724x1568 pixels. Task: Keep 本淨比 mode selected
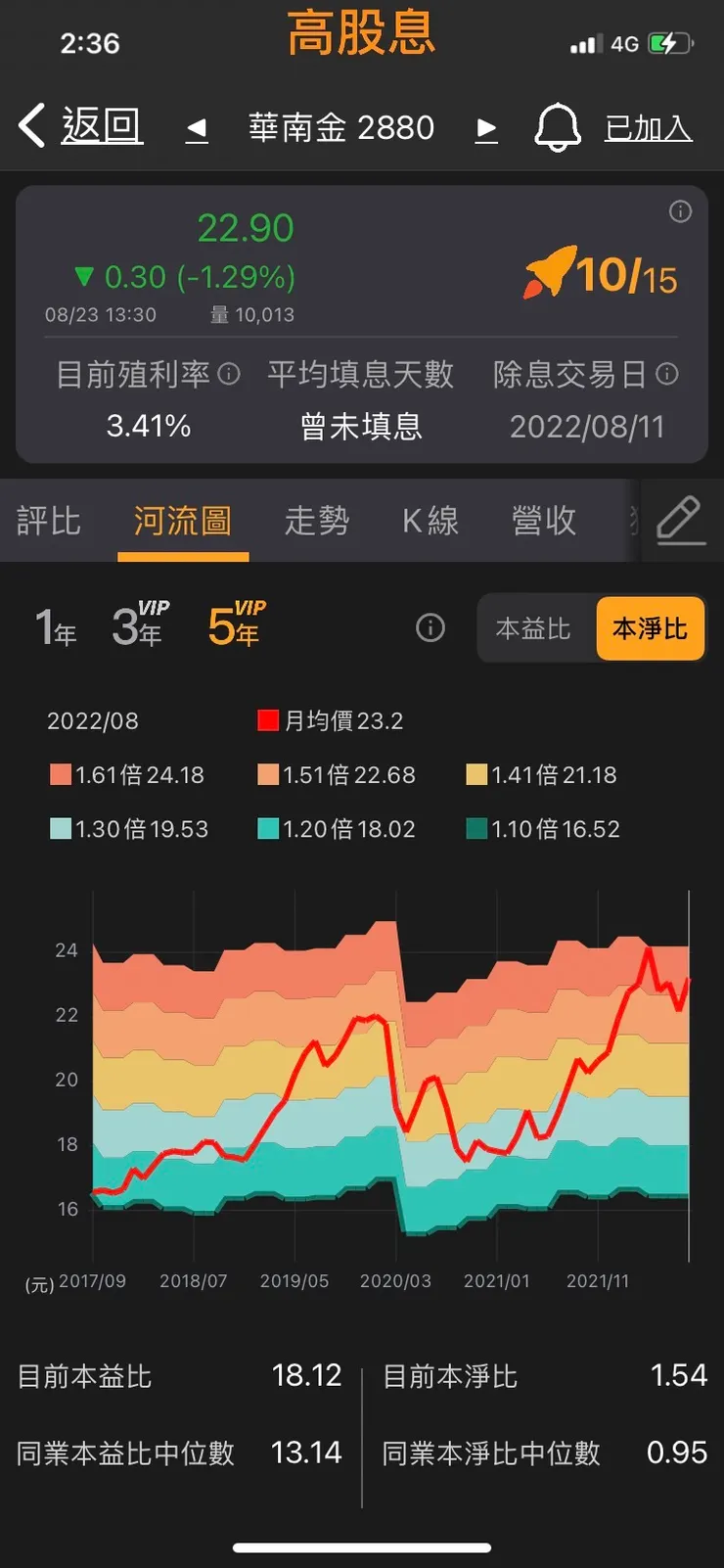click(x=650, y=628)
